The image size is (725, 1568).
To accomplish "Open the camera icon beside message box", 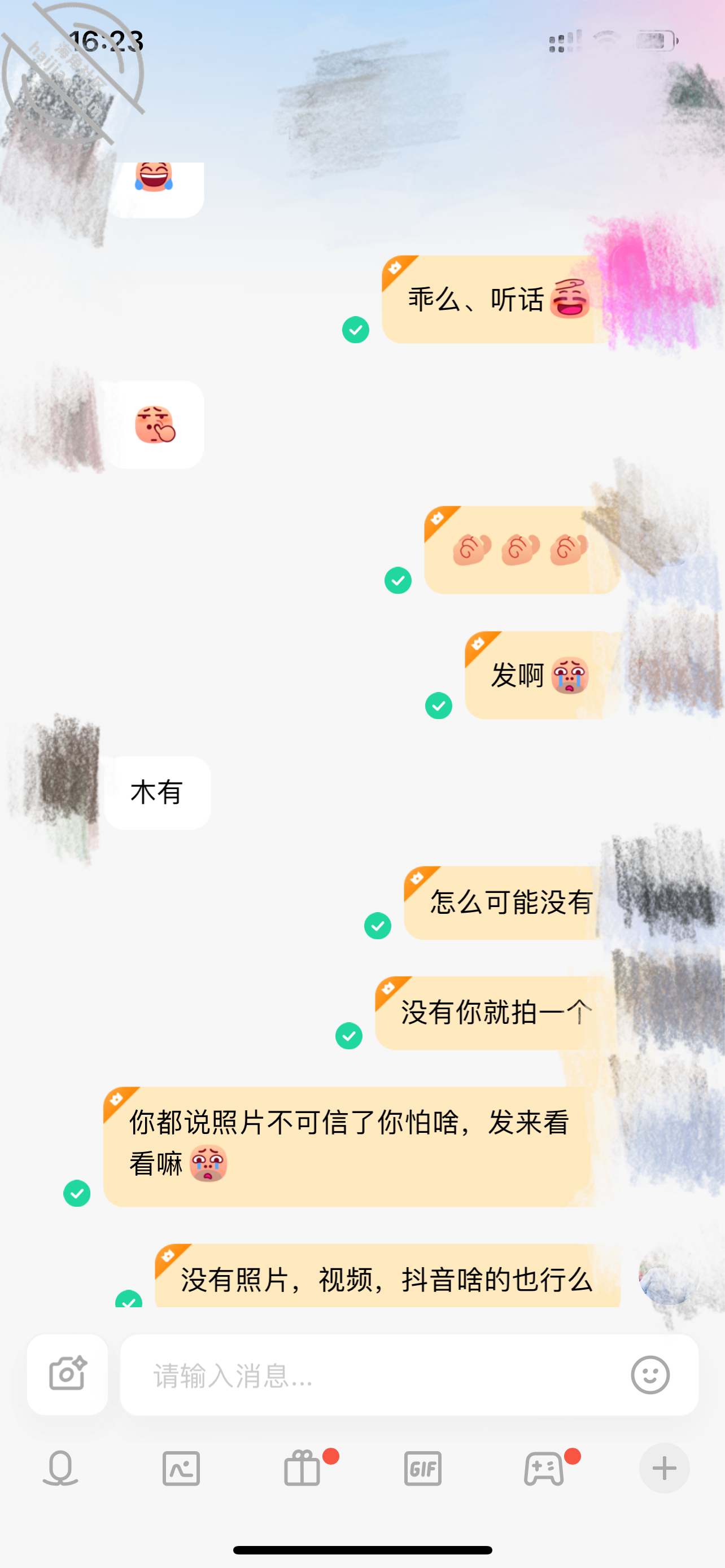I will click(68, 1374).
